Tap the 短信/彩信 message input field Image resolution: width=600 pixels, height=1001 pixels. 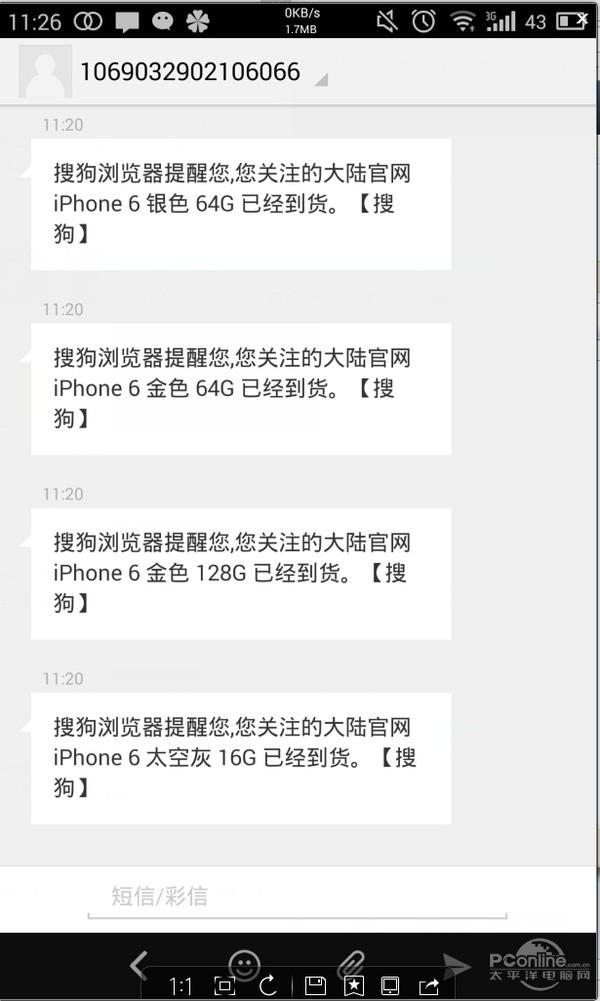point(297,898)
